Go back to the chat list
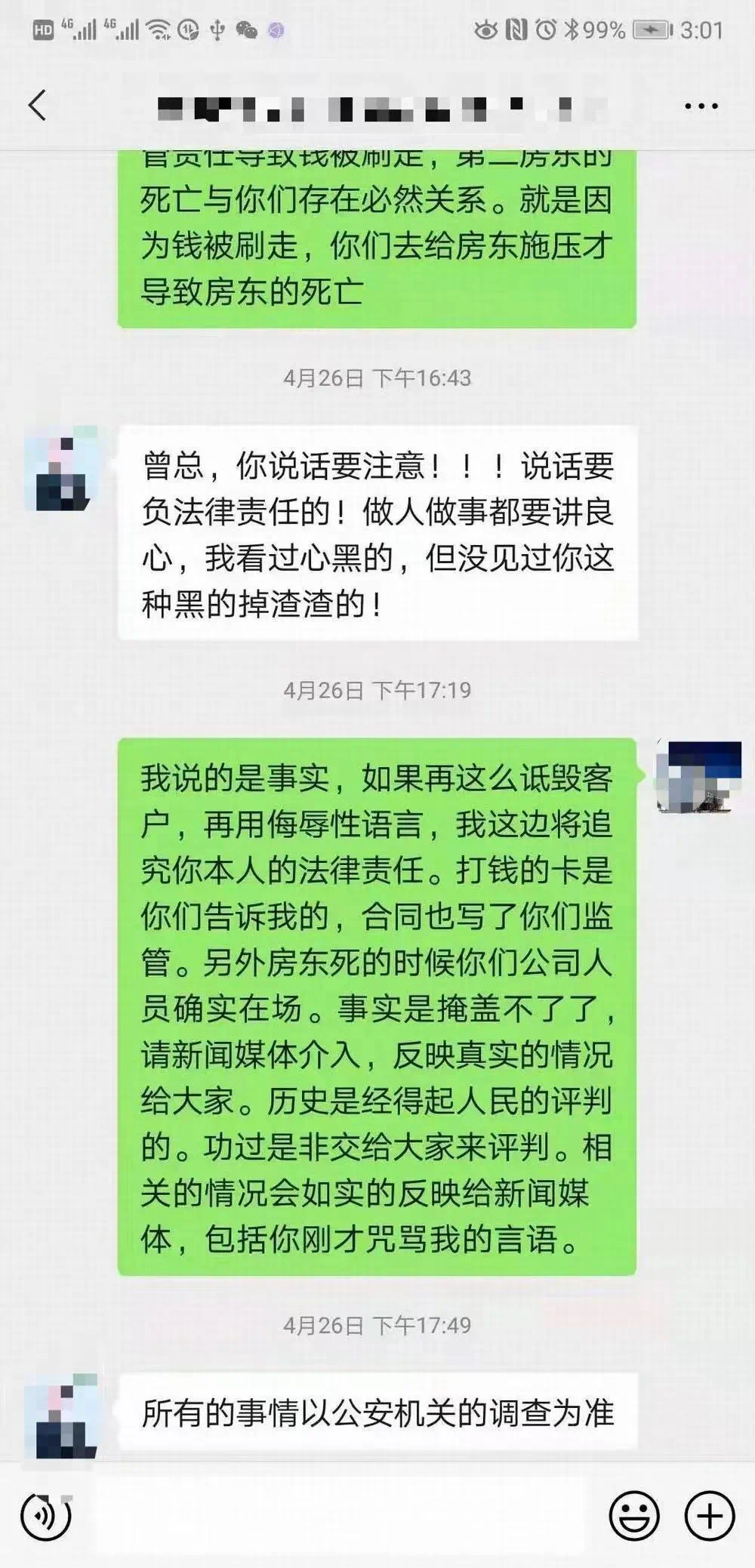The image size is (755, 1568). coord(37,105)
